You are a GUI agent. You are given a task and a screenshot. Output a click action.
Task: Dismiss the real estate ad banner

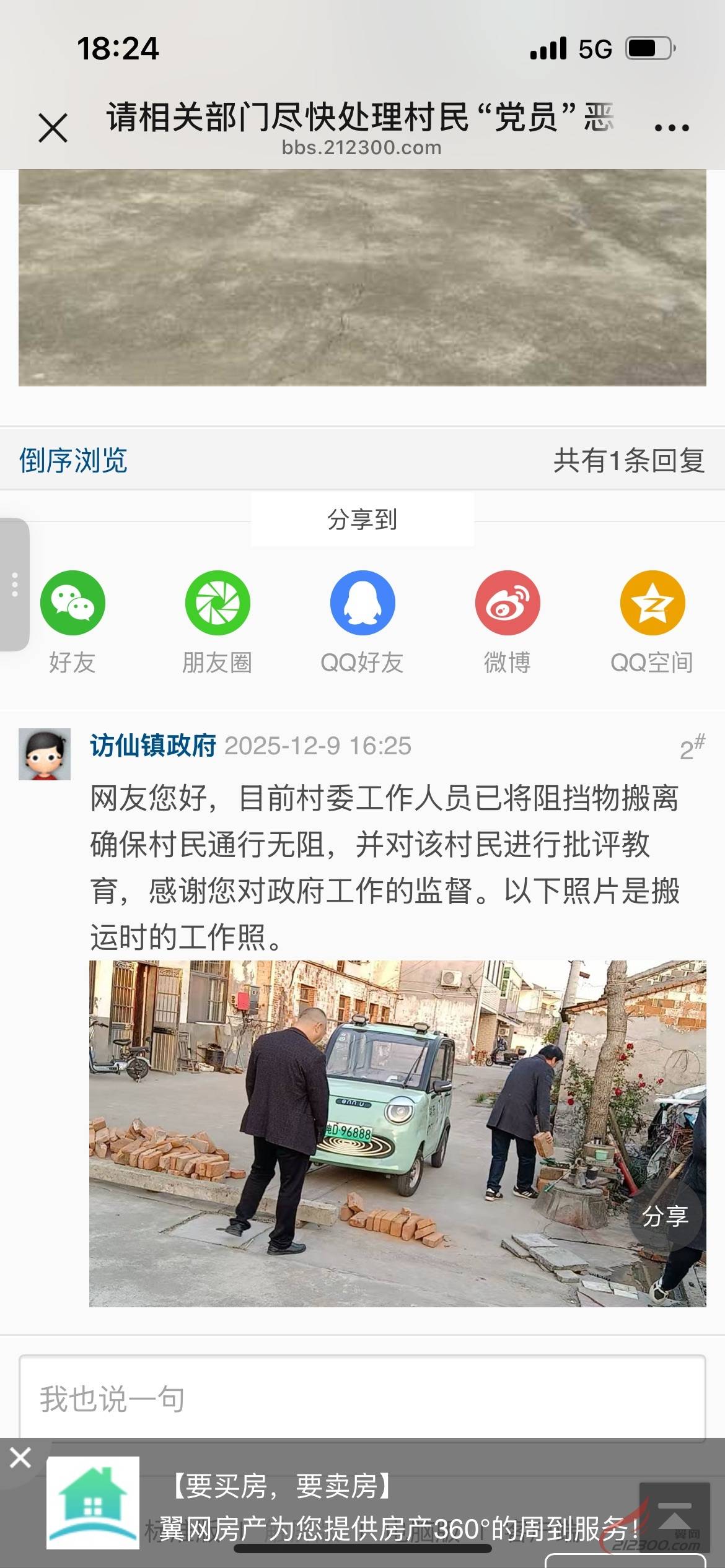click(20, 1458)
